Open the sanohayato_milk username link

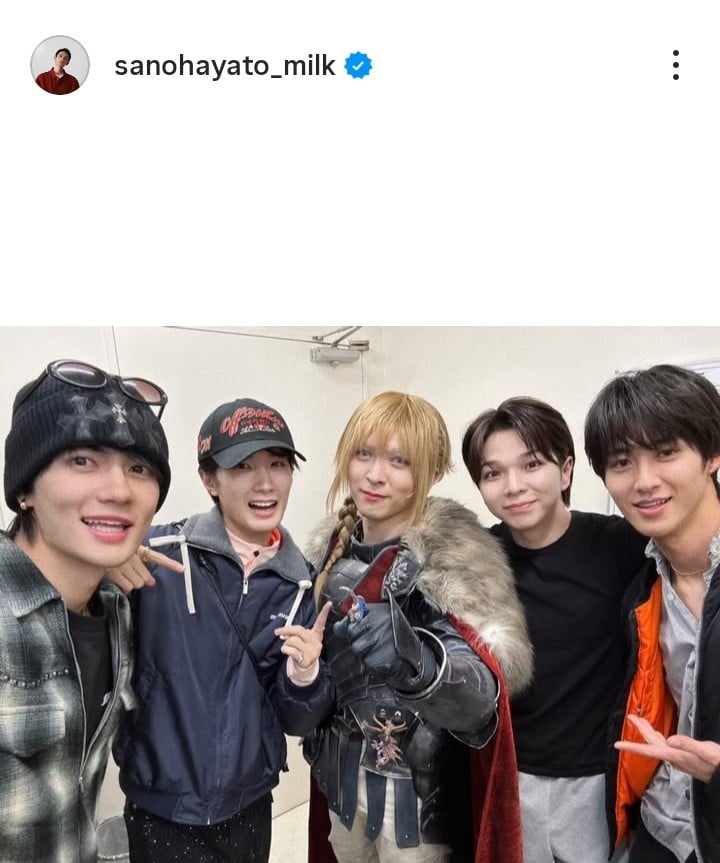(x=224, y=66)
